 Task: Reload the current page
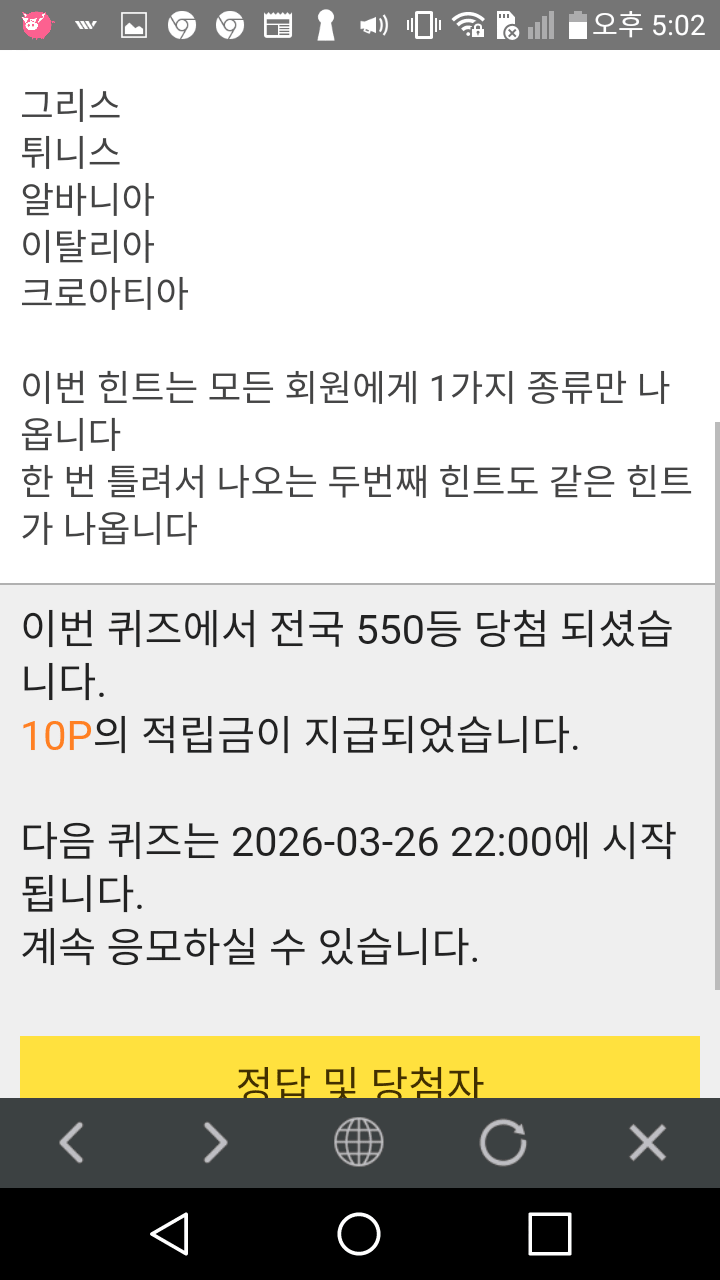pyautogui.click(x=502, y=1142)
